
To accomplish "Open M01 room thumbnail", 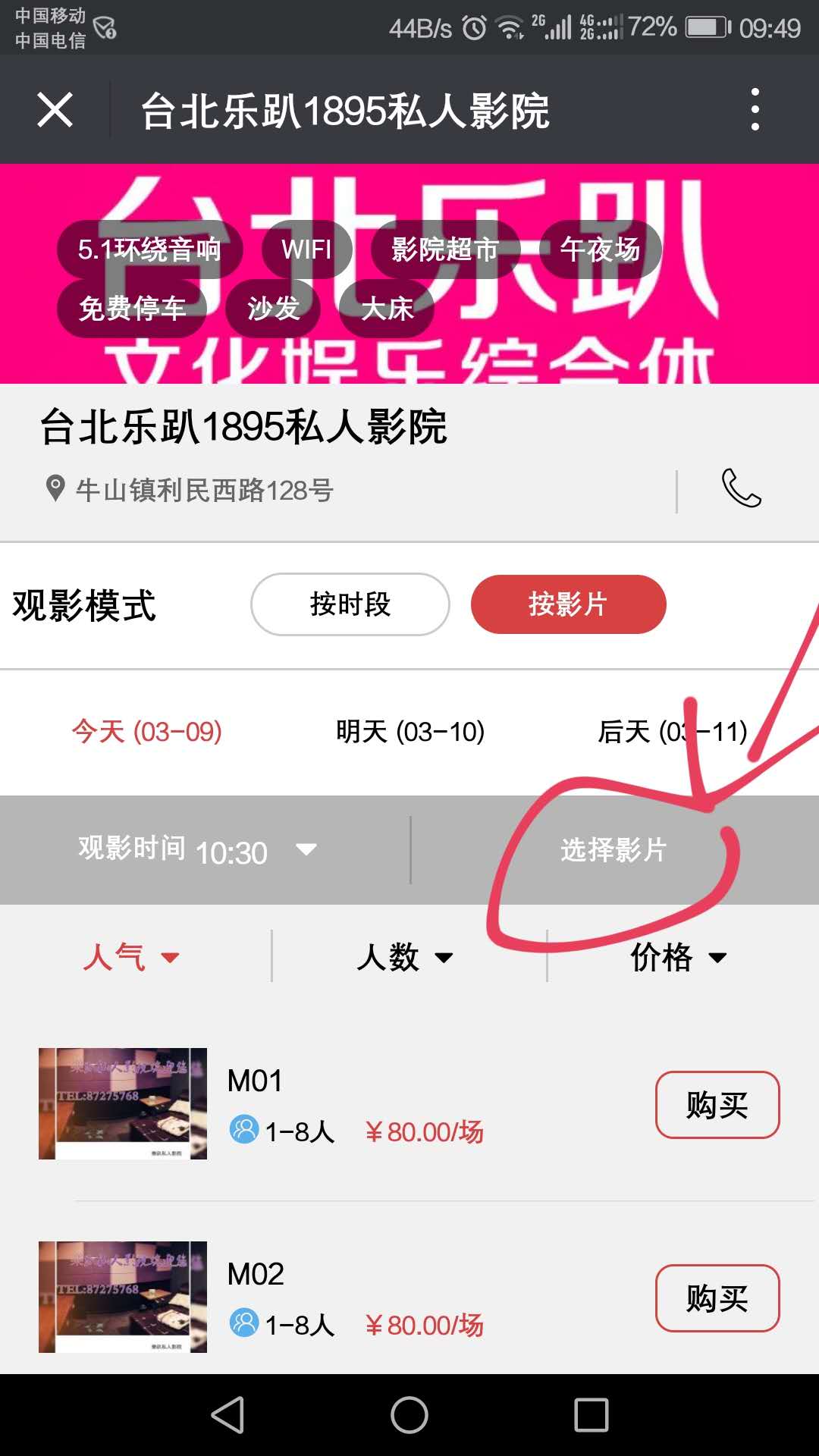I will tap(123, 1103).
